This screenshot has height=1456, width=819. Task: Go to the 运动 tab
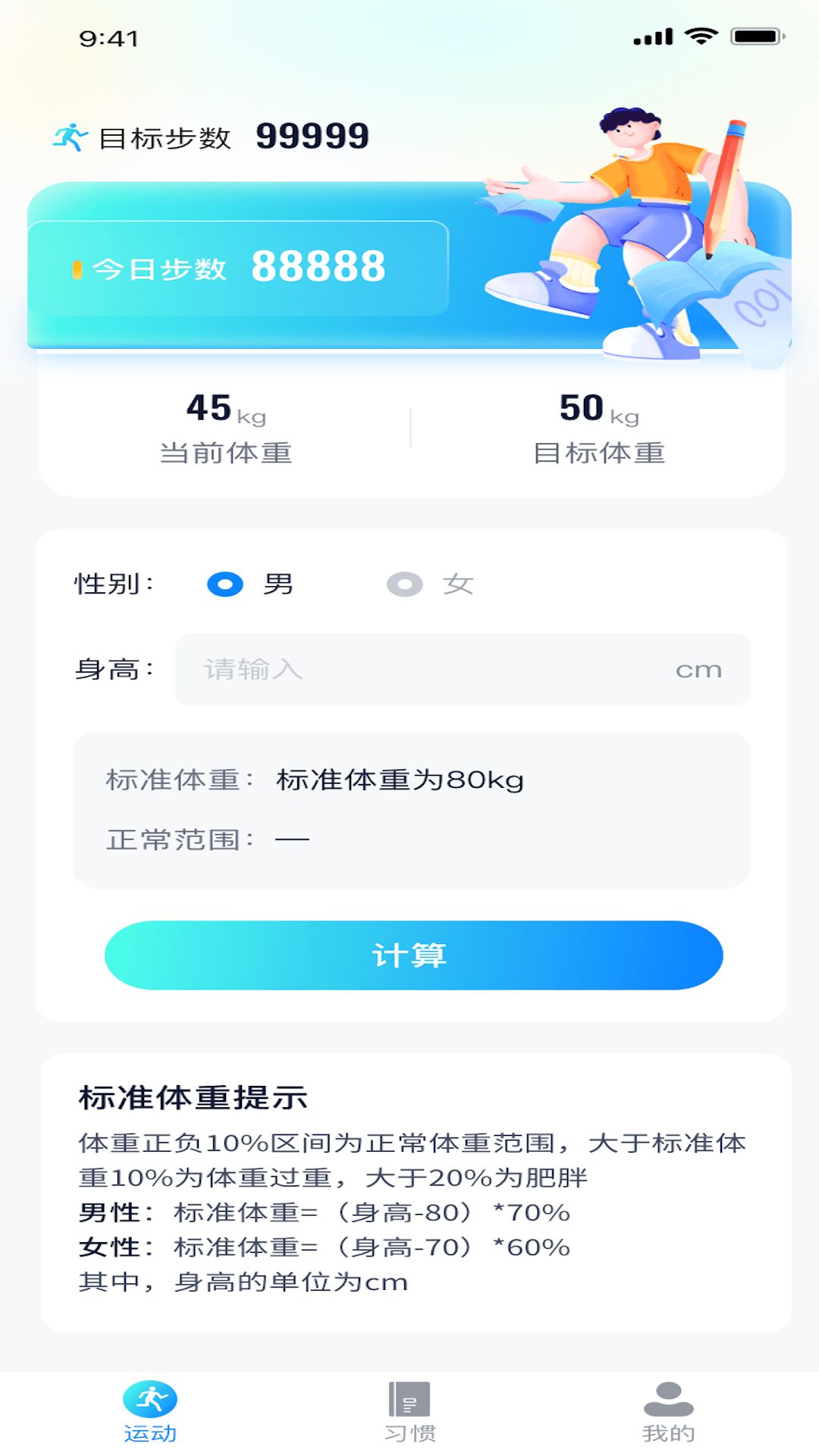(x=150, y=1410)
